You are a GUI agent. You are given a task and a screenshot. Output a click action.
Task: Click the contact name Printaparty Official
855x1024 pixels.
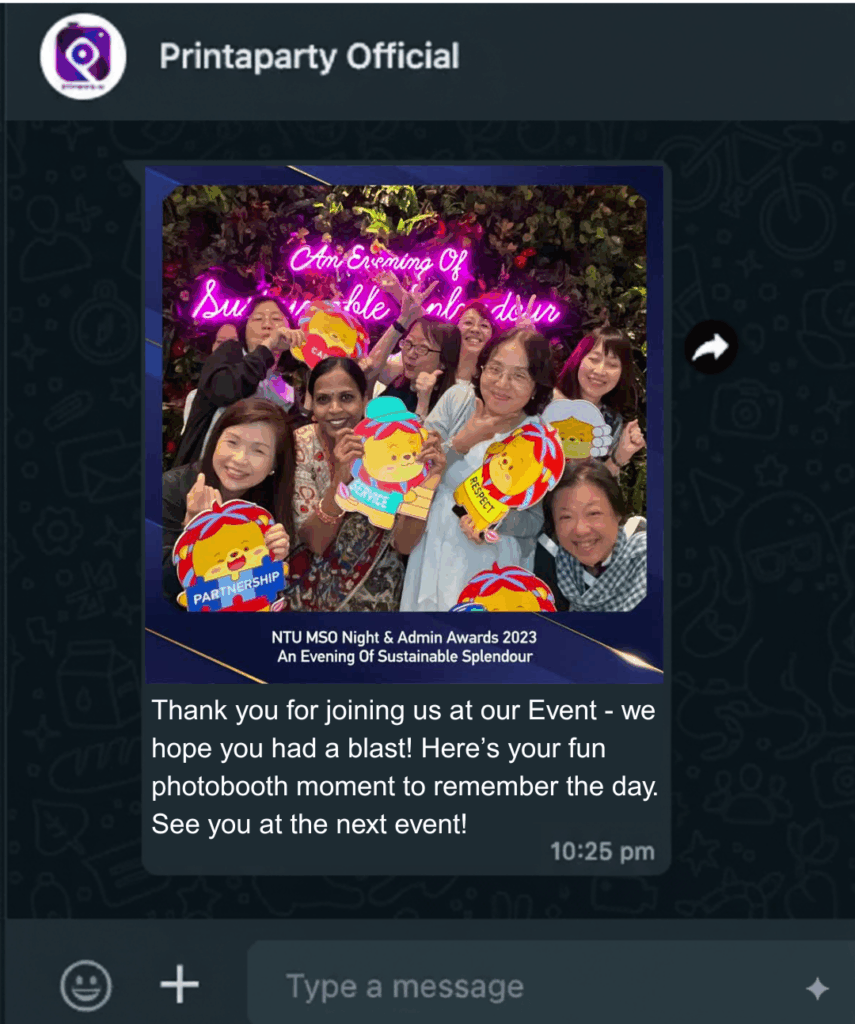tap(307, 58)
